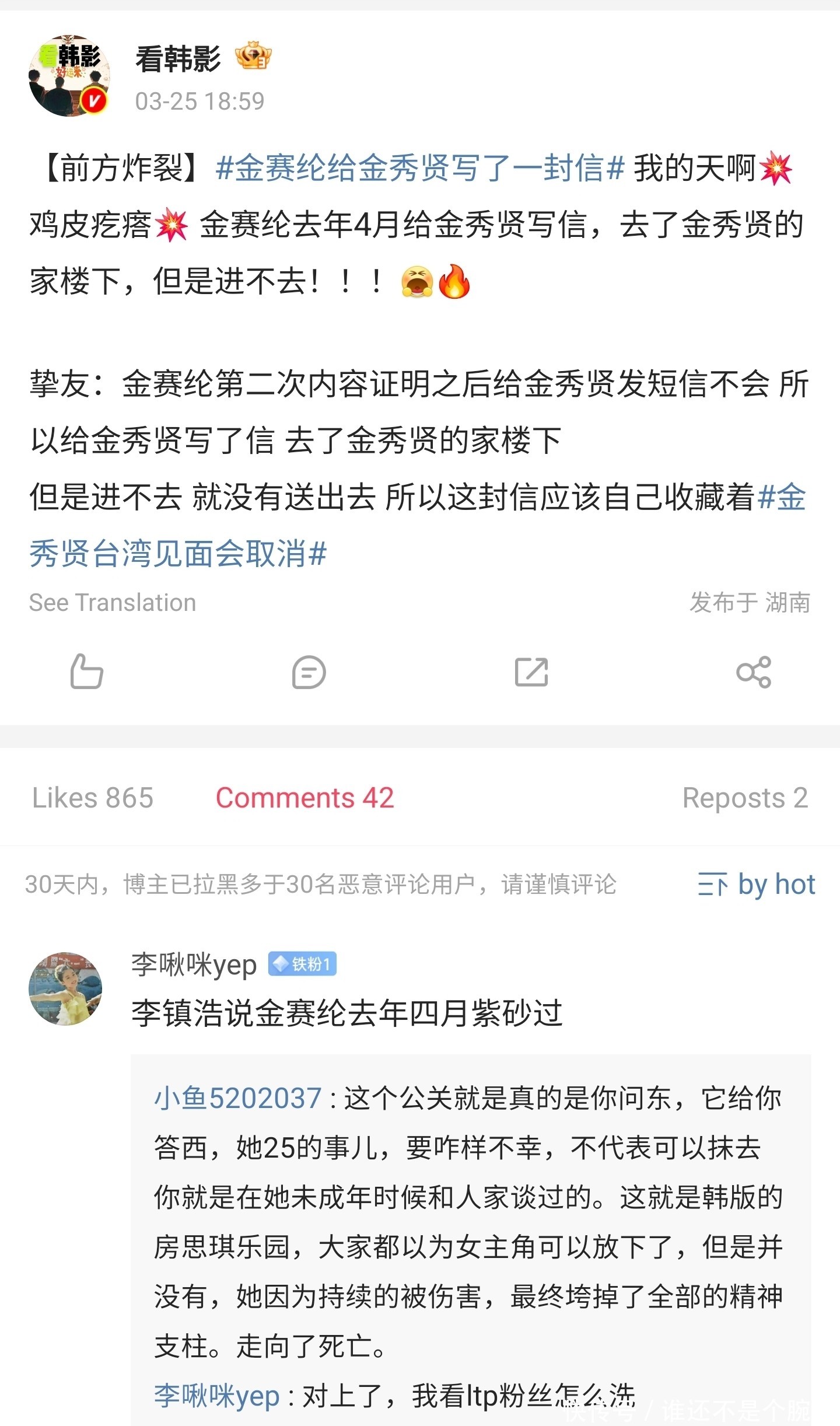Open 李啾咪yep's avatar
The image size is (840, 1426).
[65, 989]
